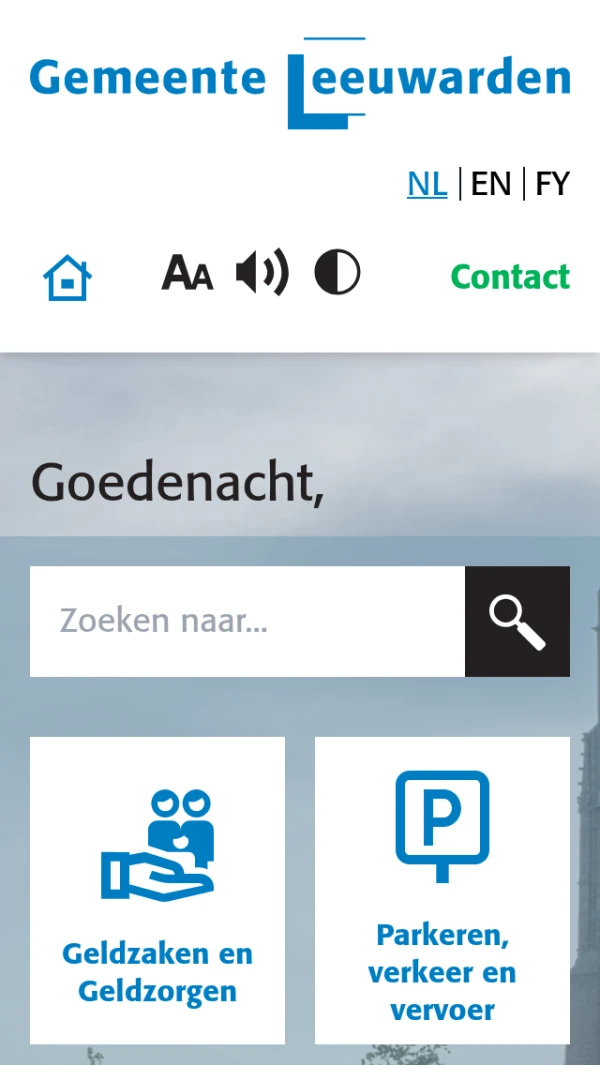Change the text size with the AA icon
Image resolution: width=600 pixels, height=1065 pixels.
(187, 273)
